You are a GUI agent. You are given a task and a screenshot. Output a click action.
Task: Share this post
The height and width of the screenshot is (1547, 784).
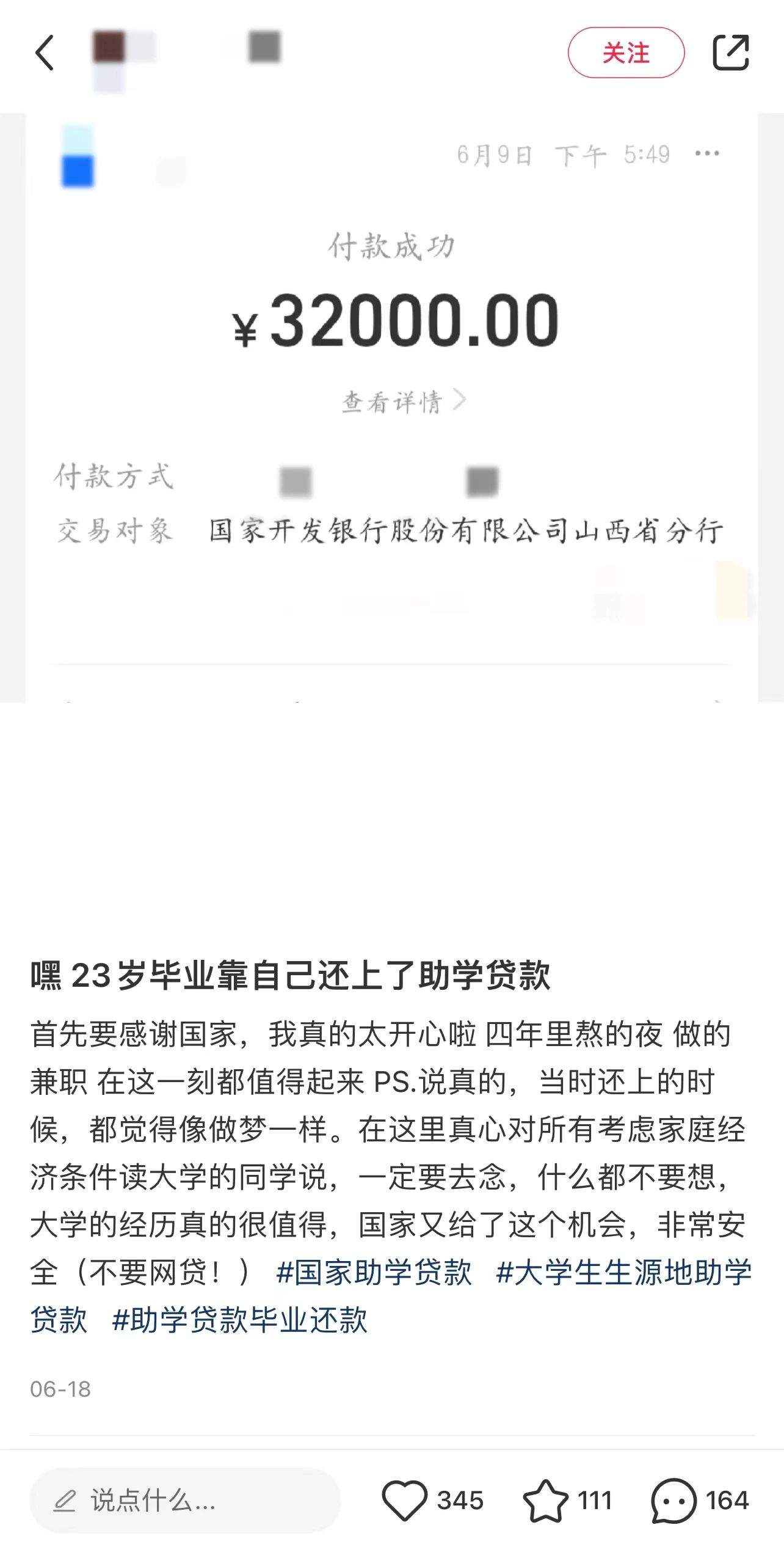[730, 53]
